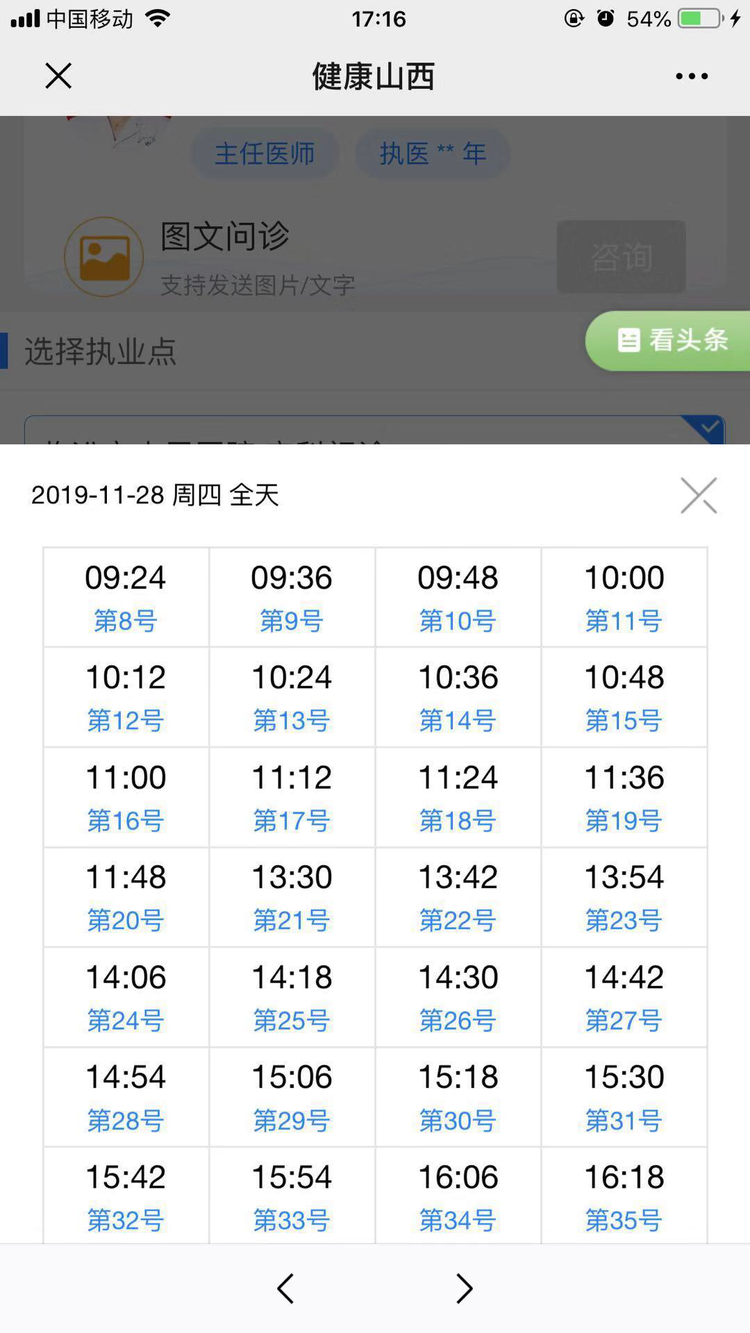The image size is (750, 1333).
Task: Choose the 10:00 第11号 slot
Action: (x=624, y=597)
